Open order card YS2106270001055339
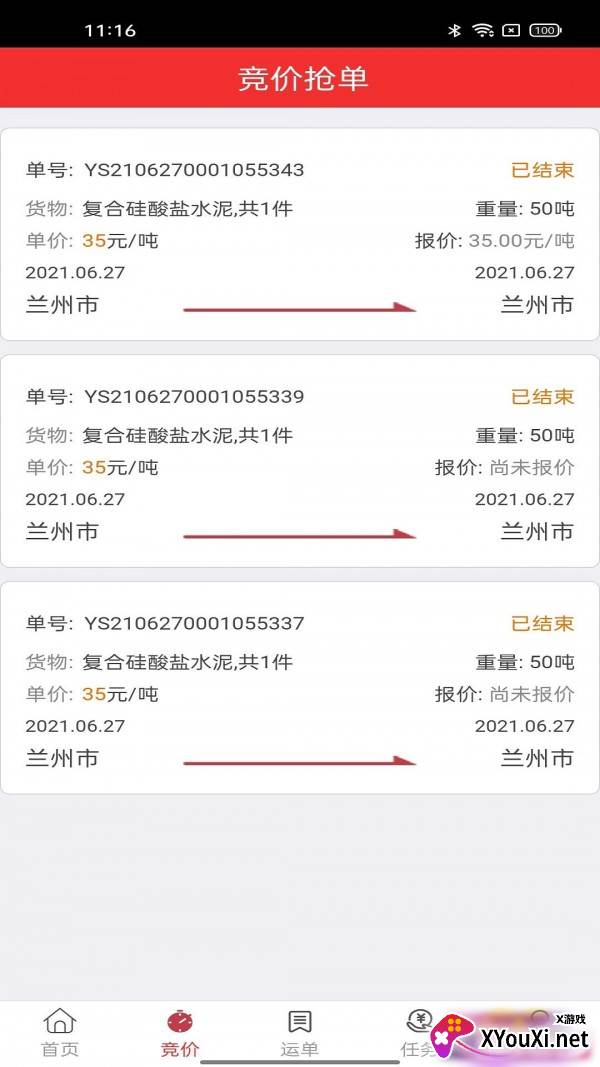Screen dimensions: 600x1067 (300, 461)
